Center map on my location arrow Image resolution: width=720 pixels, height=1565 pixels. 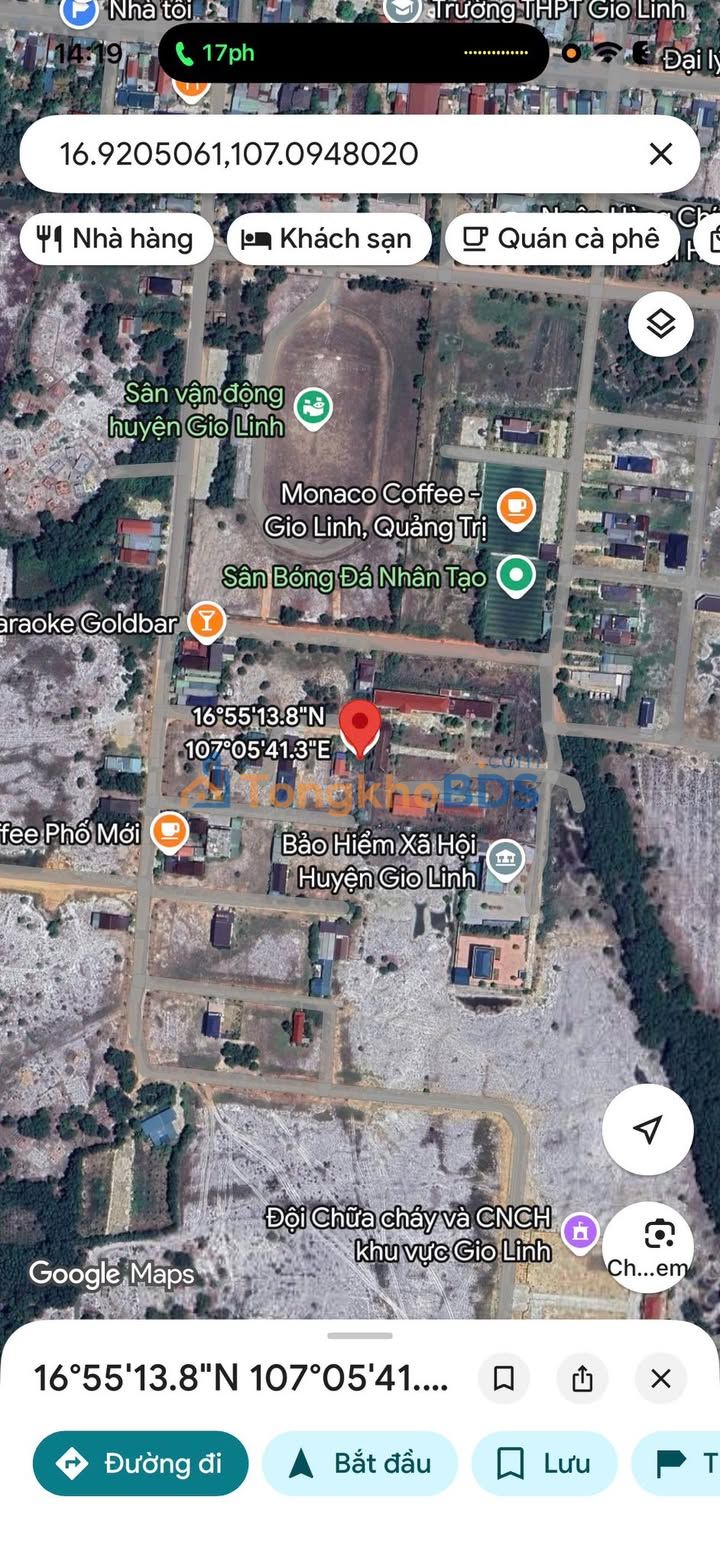[x=648, y=1129]
